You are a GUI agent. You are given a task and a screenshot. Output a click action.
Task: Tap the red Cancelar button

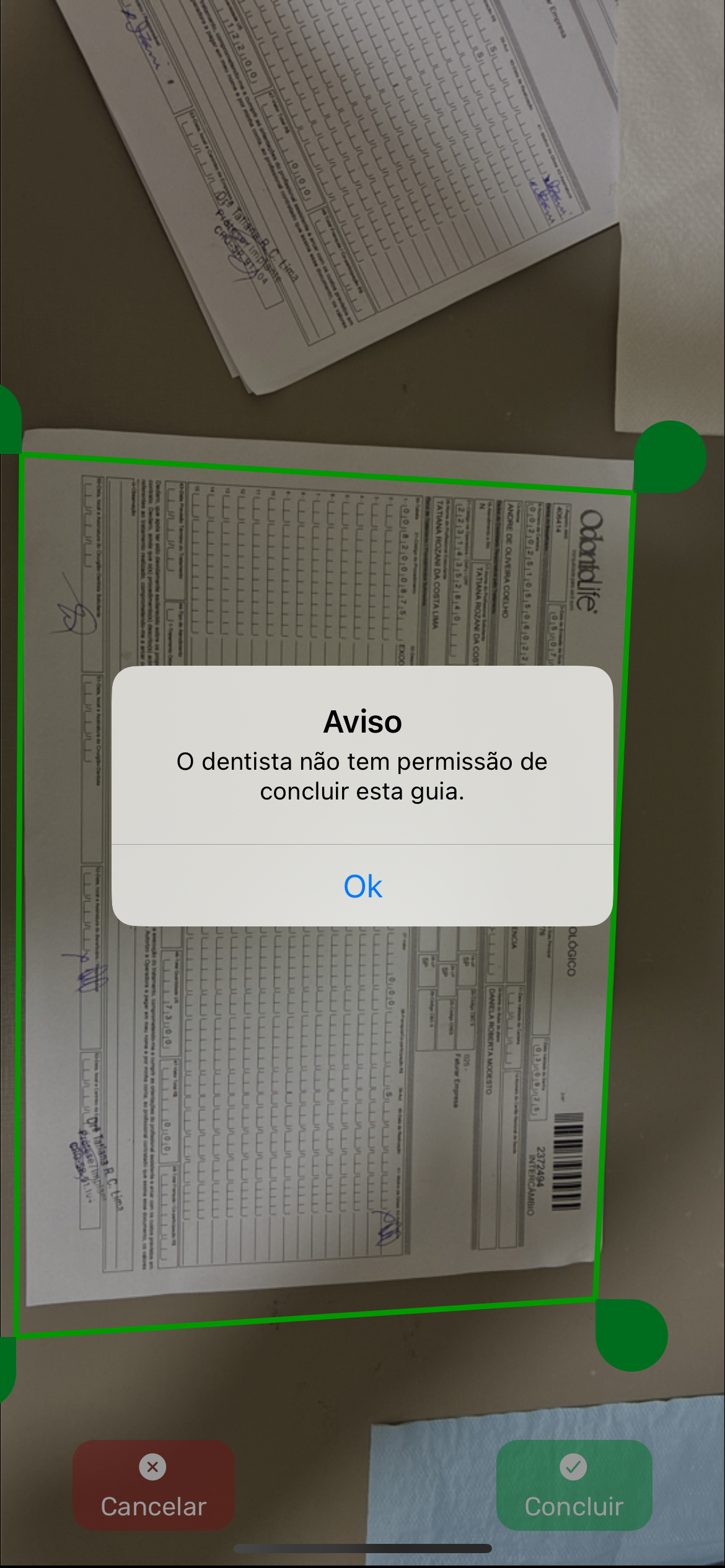coord(154,1485)
